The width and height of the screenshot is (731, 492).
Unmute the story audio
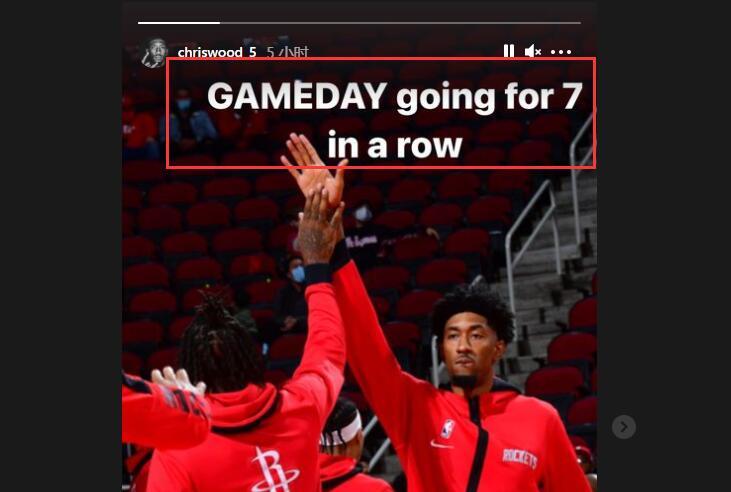pos(533,51)
